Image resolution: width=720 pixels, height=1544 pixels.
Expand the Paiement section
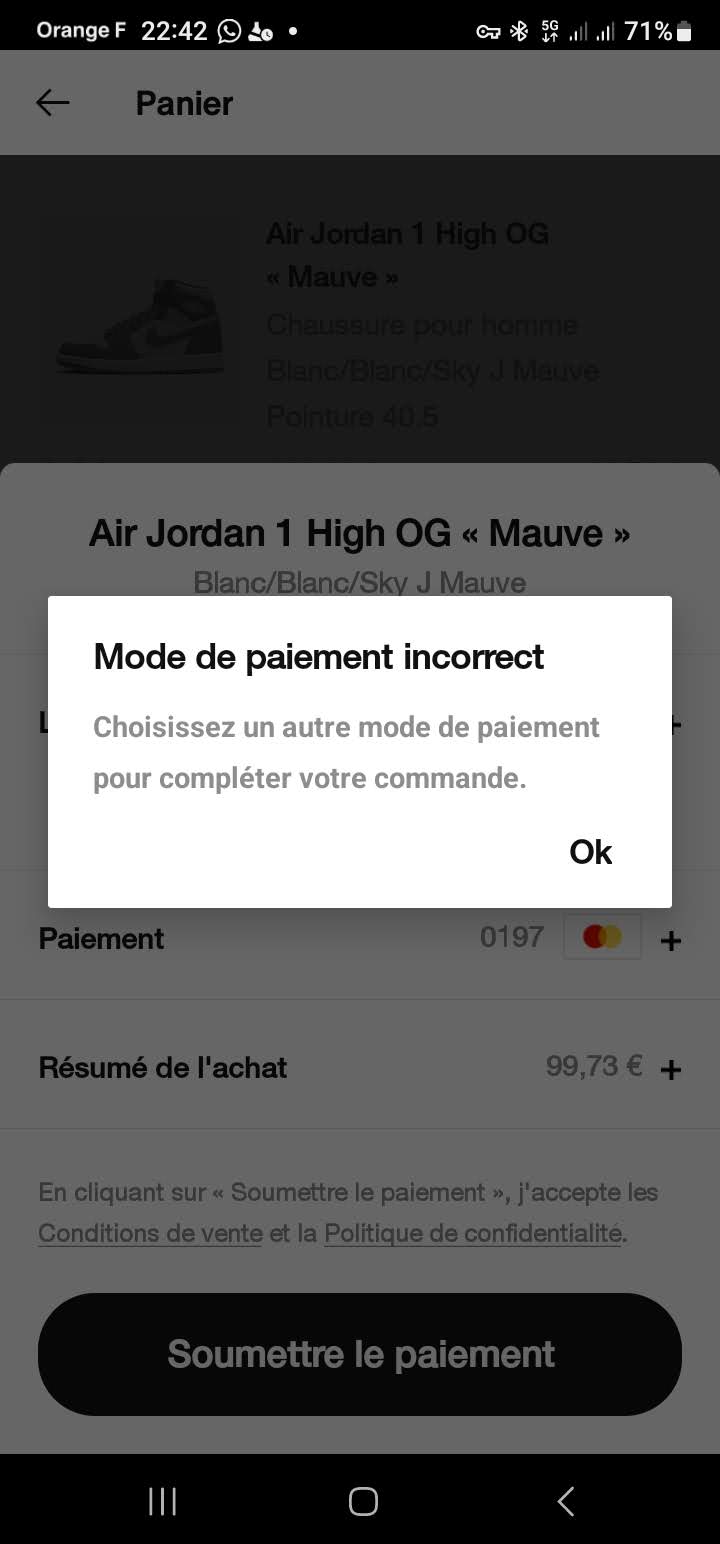tap(671, 940)
